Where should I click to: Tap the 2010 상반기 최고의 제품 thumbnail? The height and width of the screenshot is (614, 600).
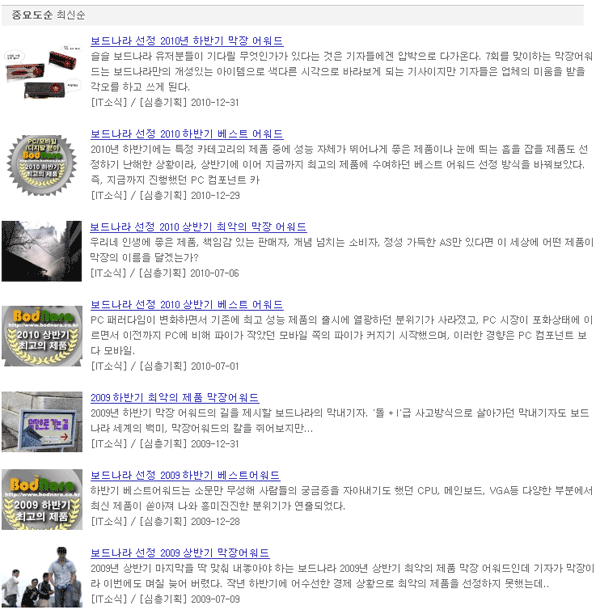click(x=42, y=332)
